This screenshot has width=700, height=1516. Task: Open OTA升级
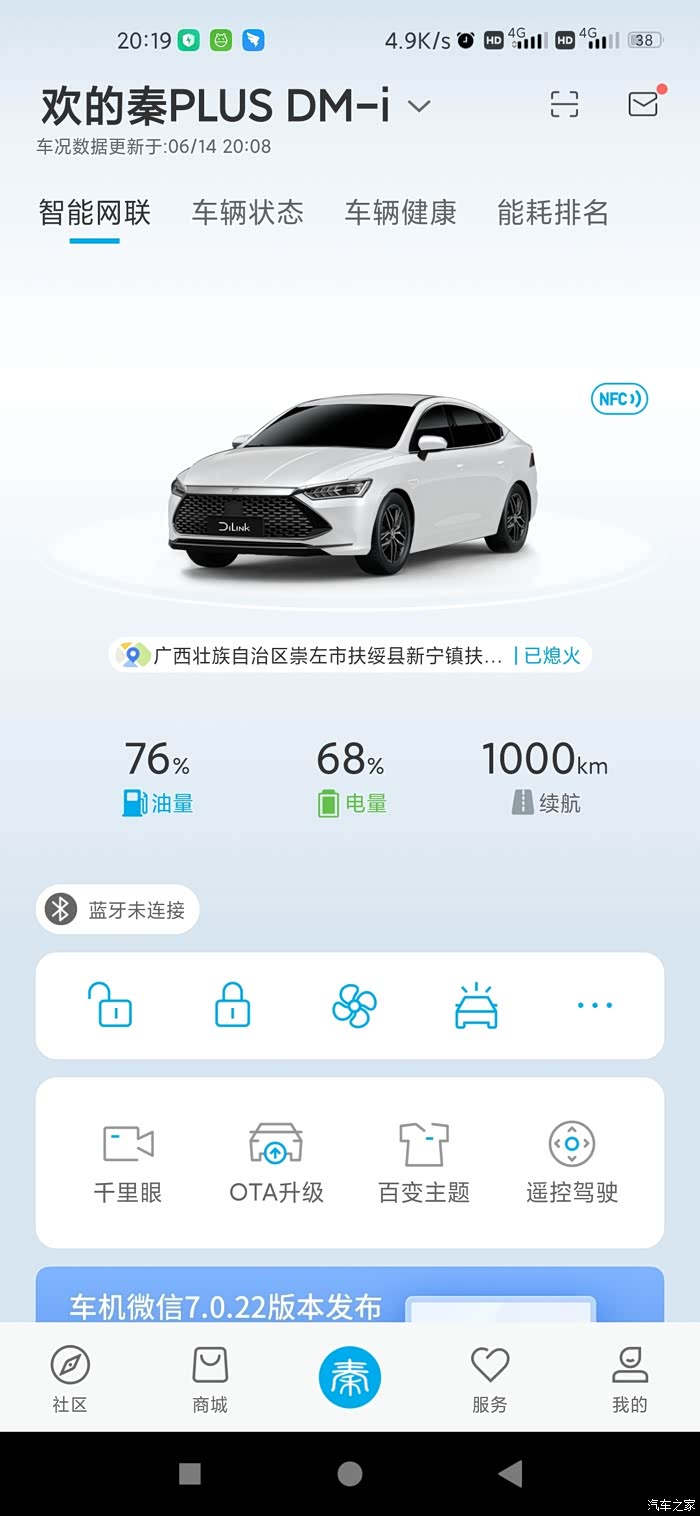276,1162
